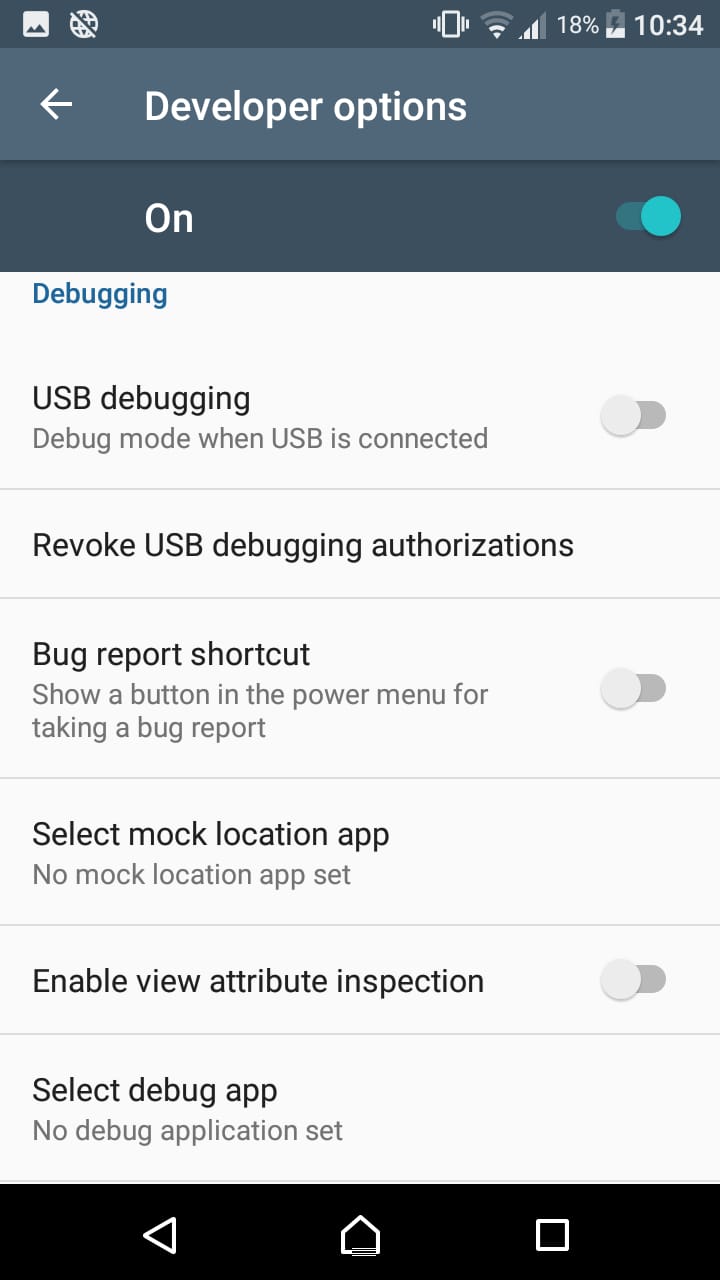This screenshot has width=720, height=1280.
Task: Open Select mock location app
Action: pyautogui.click(x=360, y=852)
